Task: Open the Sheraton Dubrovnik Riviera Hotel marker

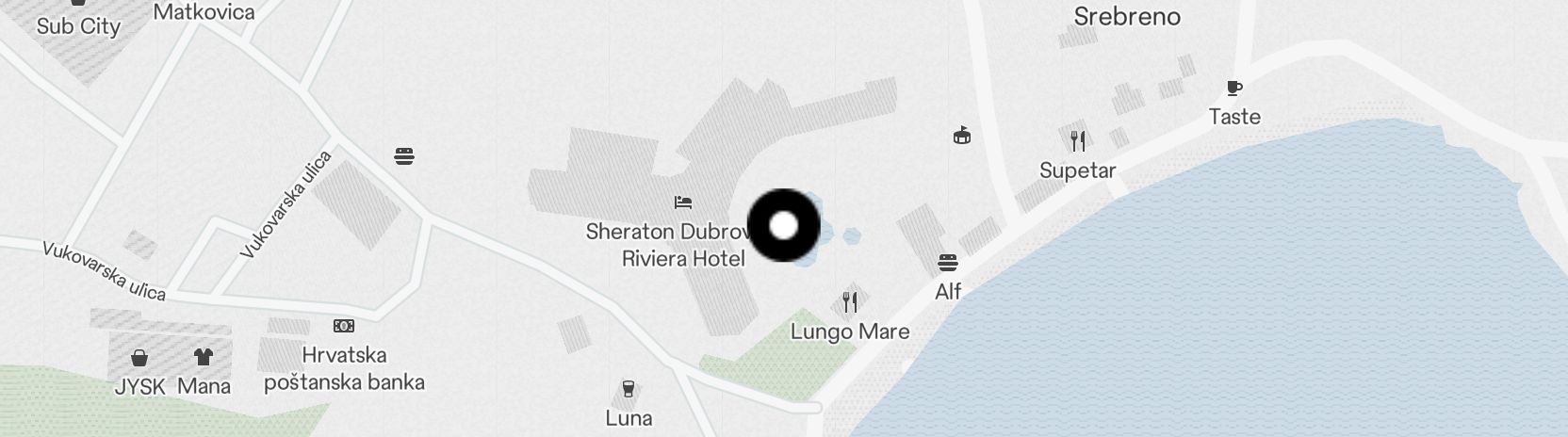Action: (x=683, y=202)
